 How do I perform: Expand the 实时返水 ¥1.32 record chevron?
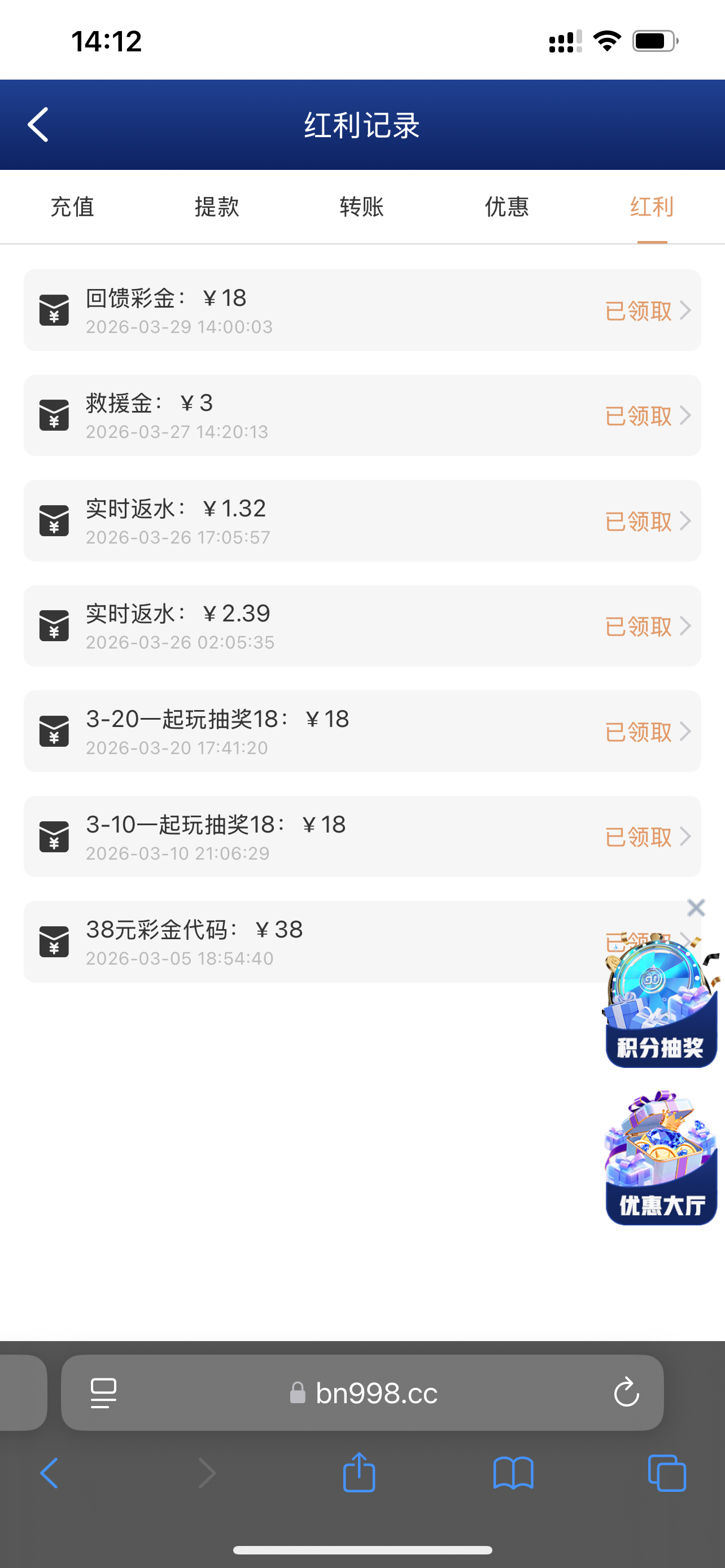click(687, 521)
